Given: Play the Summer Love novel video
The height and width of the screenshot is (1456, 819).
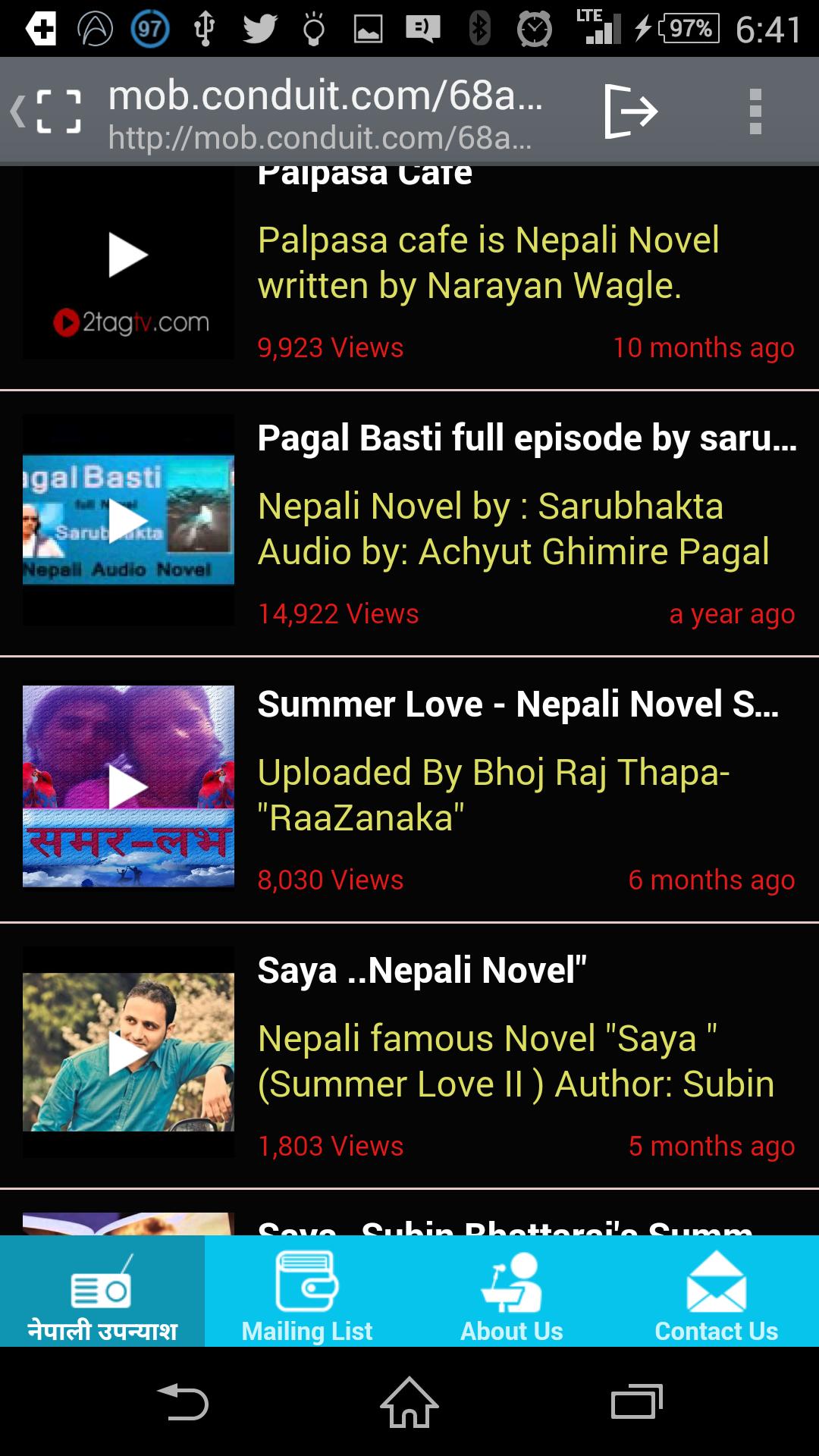Looking at the screenshot, I should [127, 787].
